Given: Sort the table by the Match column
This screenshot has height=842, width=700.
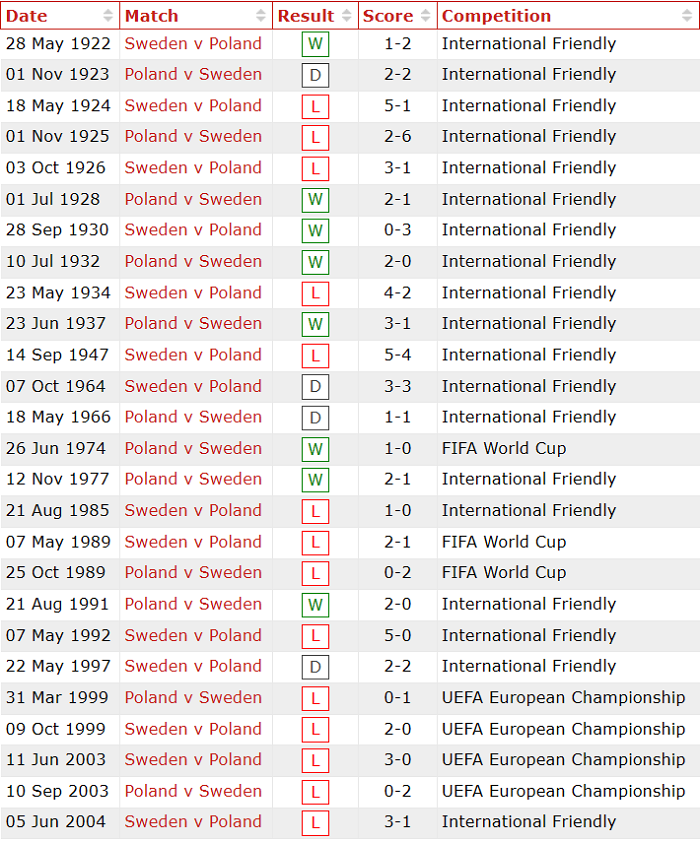Looking at the screenshot, I should click(195, 15).
